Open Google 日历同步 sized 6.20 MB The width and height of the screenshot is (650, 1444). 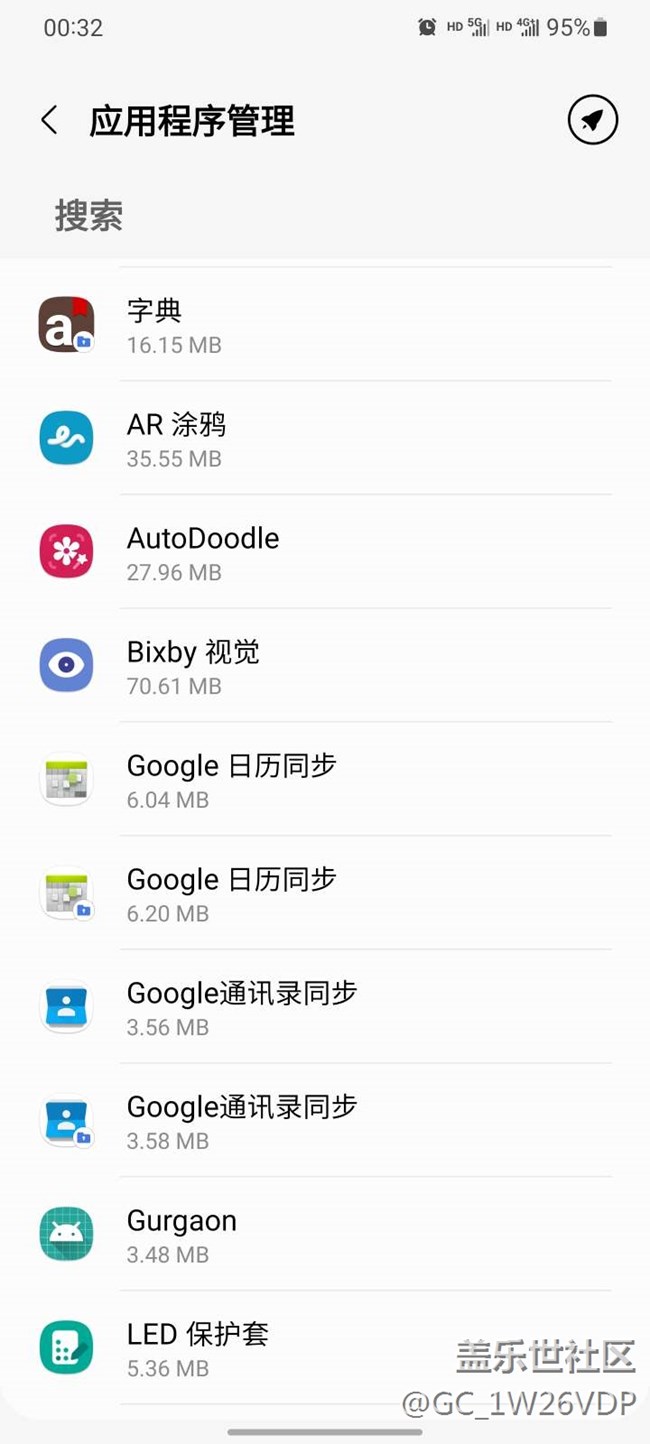325,895
